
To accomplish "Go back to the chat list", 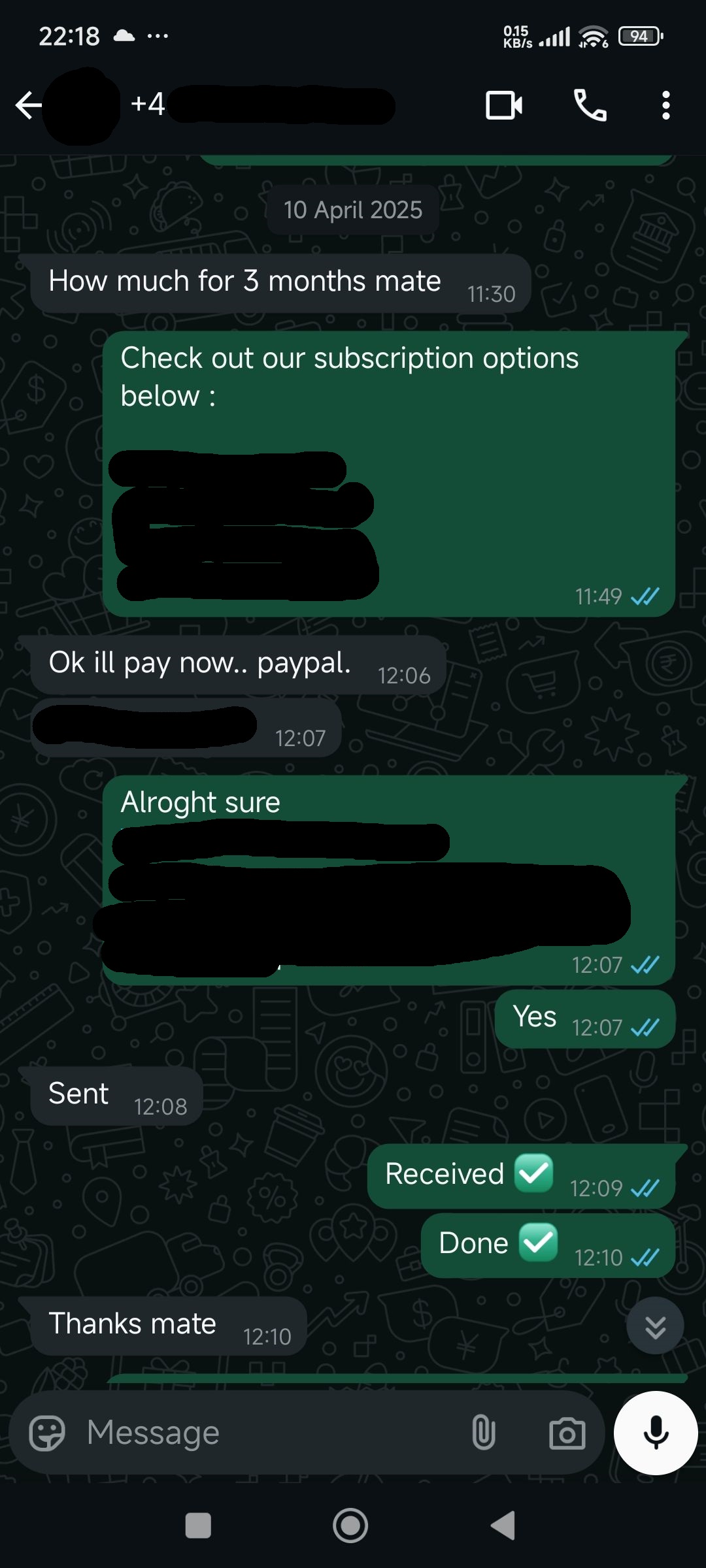I will pos(27,105).
